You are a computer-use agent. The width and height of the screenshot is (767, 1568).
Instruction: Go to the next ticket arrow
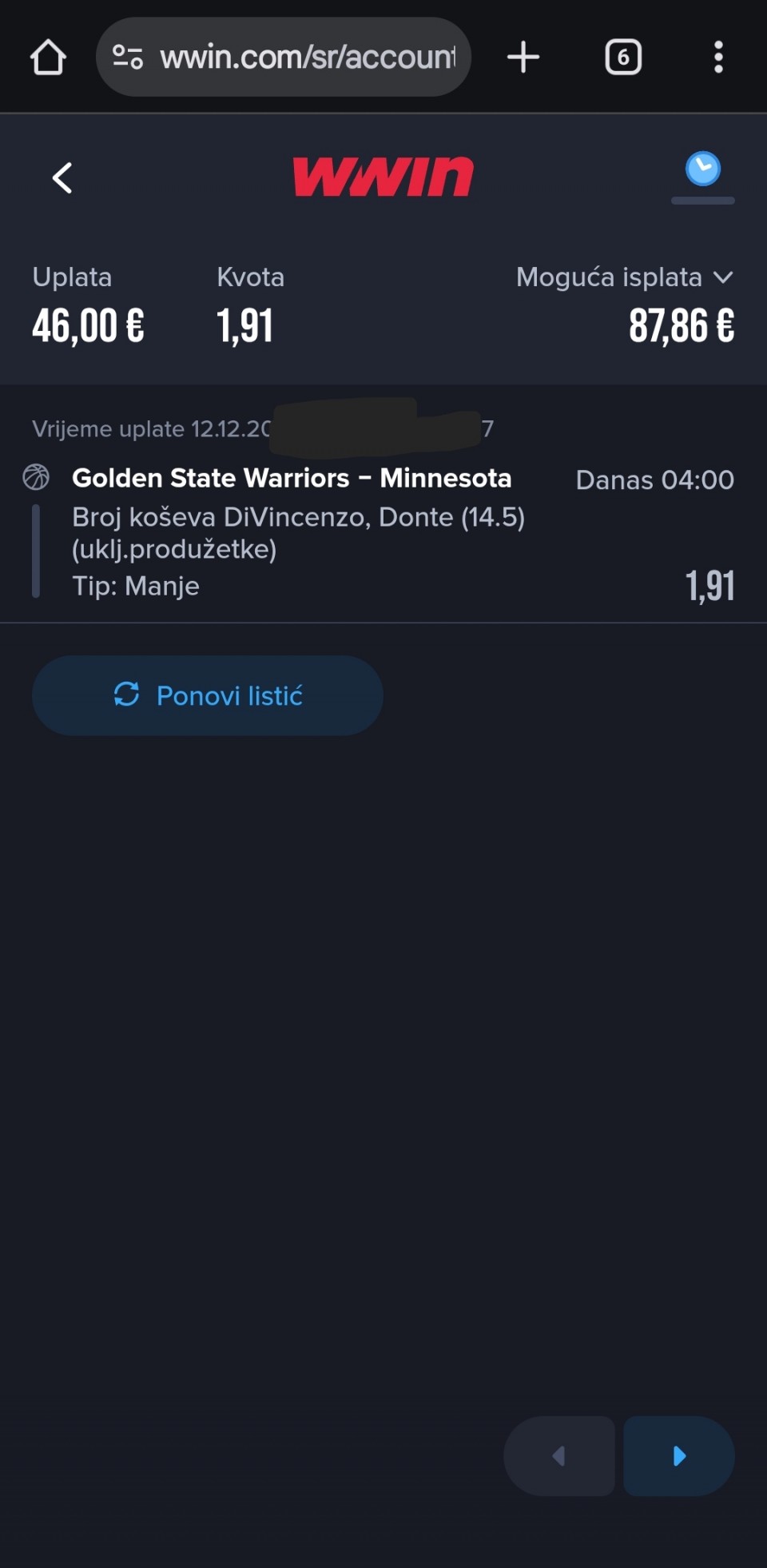pyautogui.click(x=678, y=1455)
